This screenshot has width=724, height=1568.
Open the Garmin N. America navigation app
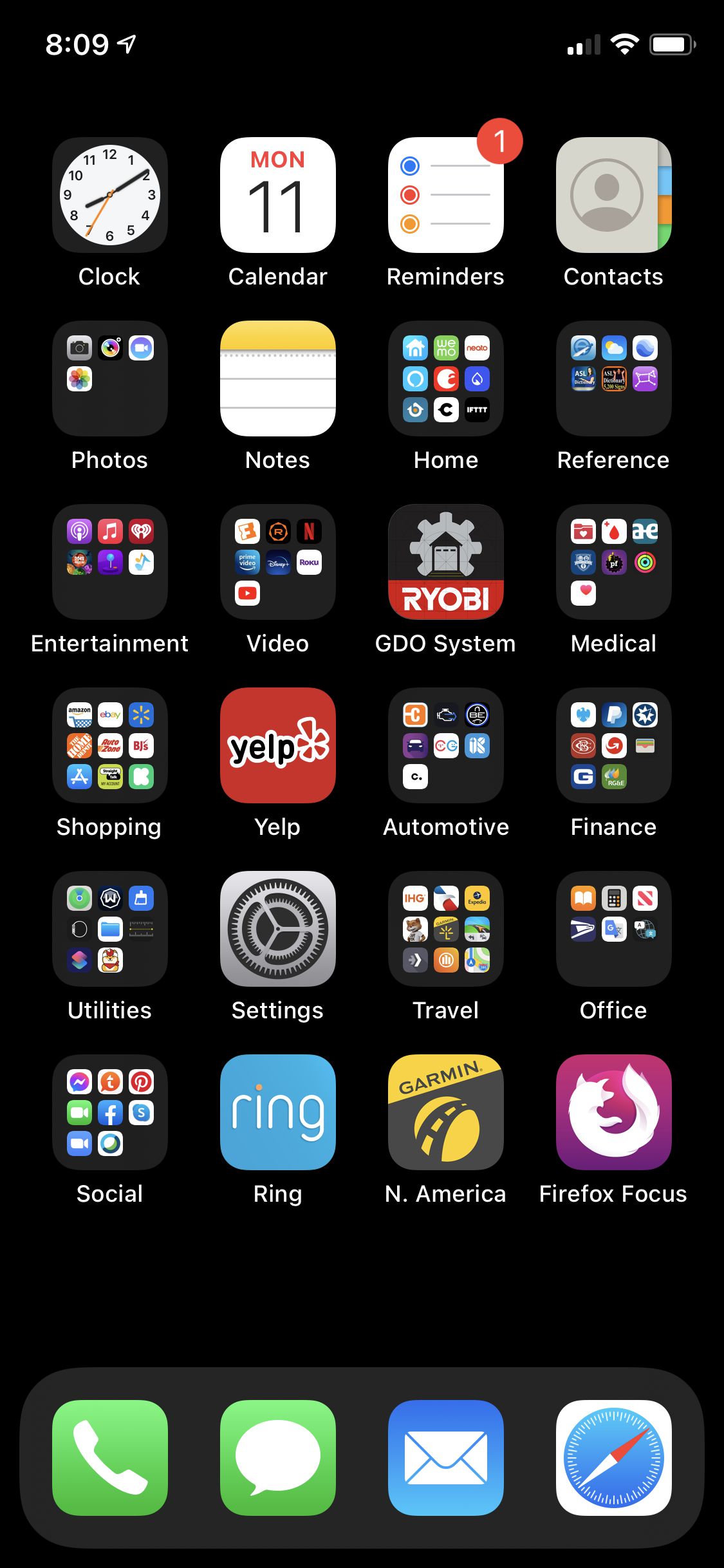click(445, 1112)
